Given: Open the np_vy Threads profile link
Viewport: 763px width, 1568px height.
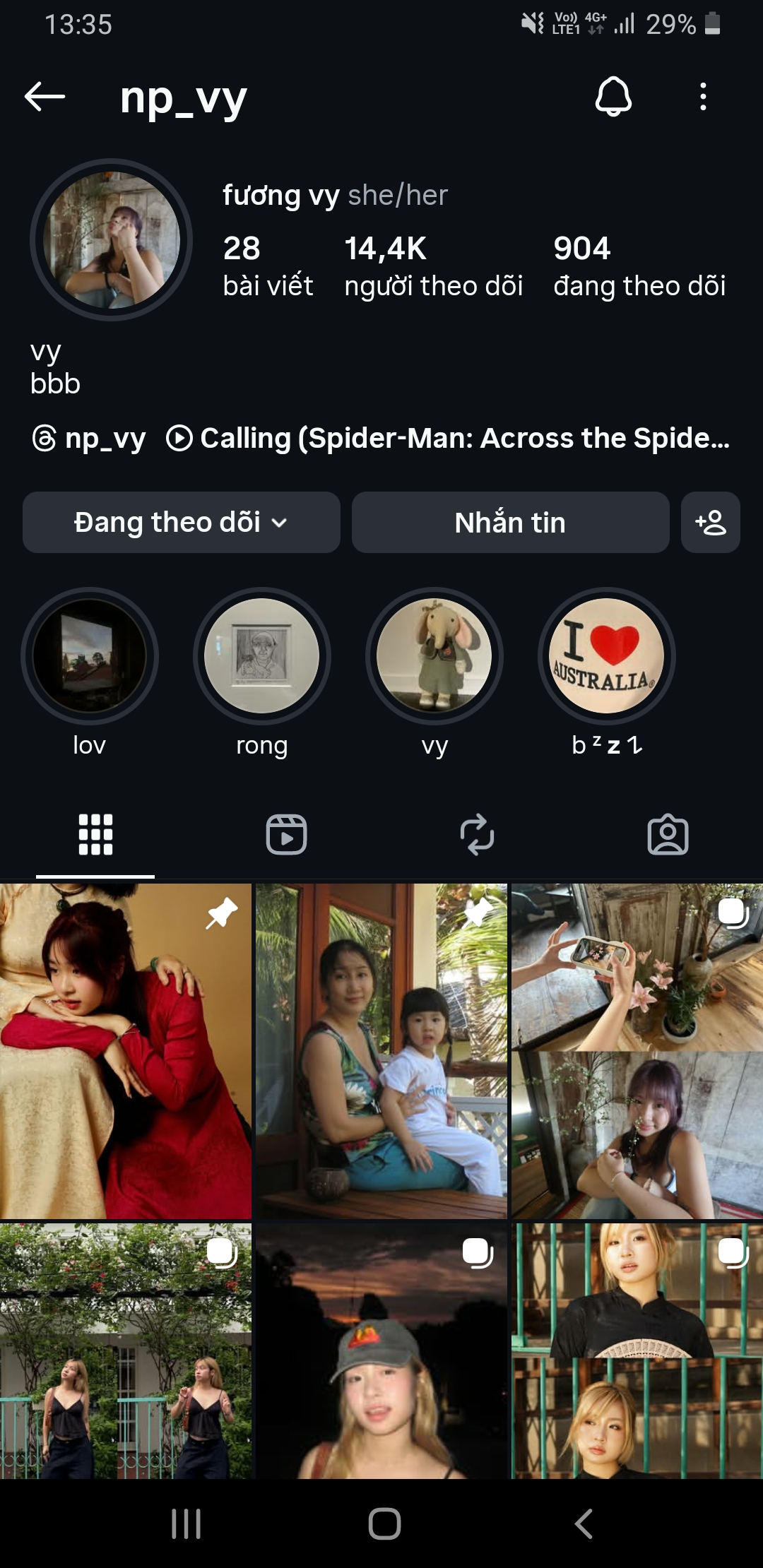Looking at the screenshot, I should point(90,439).
